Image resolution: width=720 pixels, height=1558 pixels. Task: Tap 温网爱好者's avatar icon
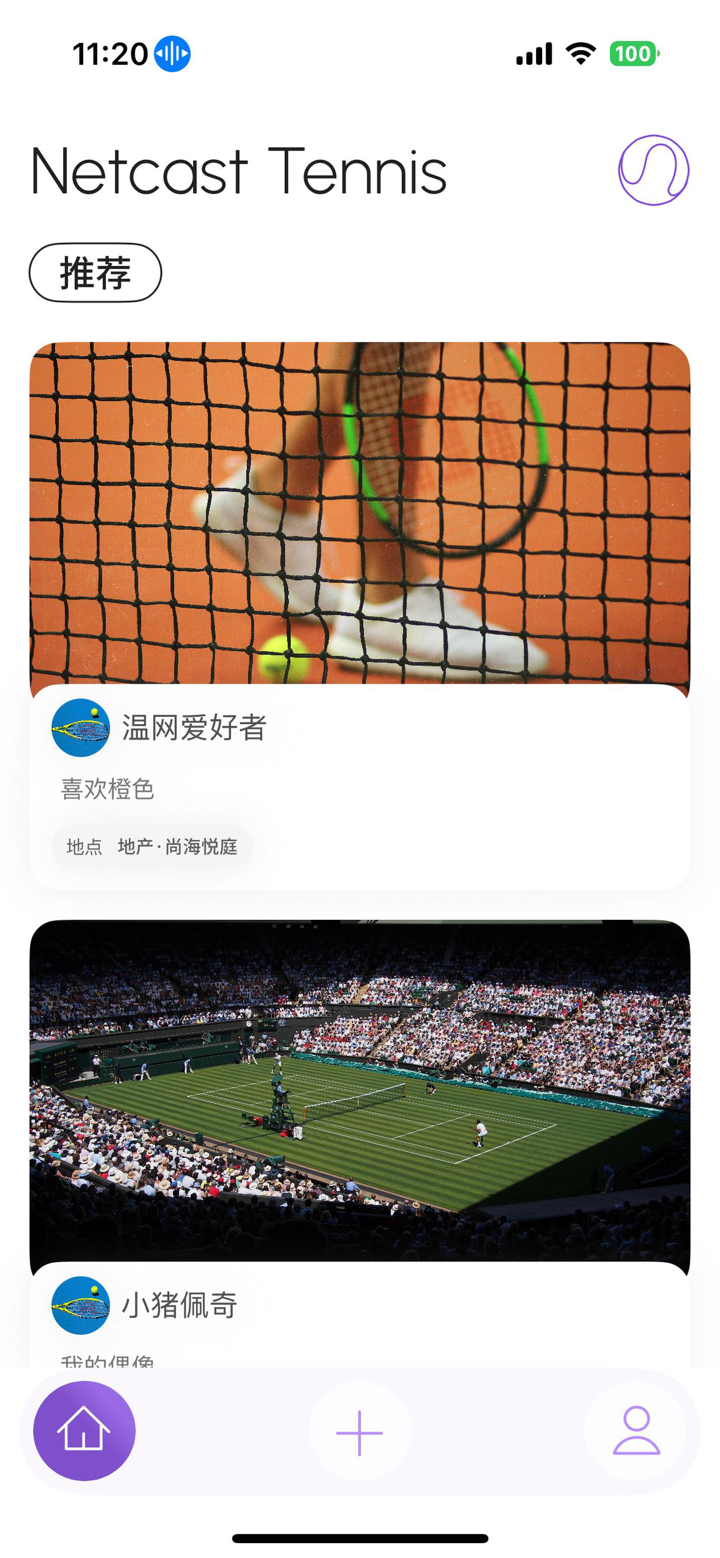click(x=79, y=728)
